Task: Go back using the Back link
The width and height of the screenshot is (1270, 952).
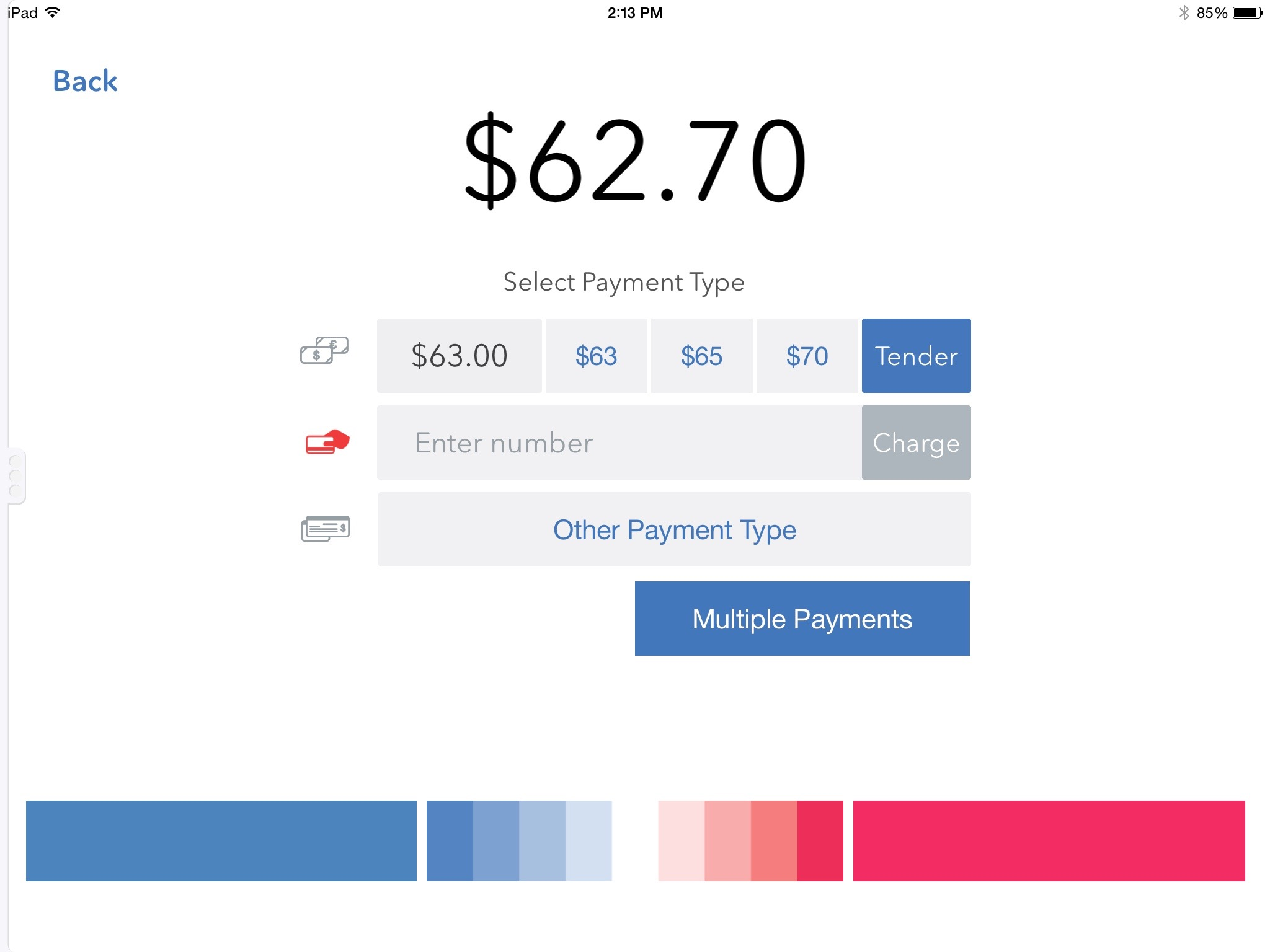Action: click(85, 81)
